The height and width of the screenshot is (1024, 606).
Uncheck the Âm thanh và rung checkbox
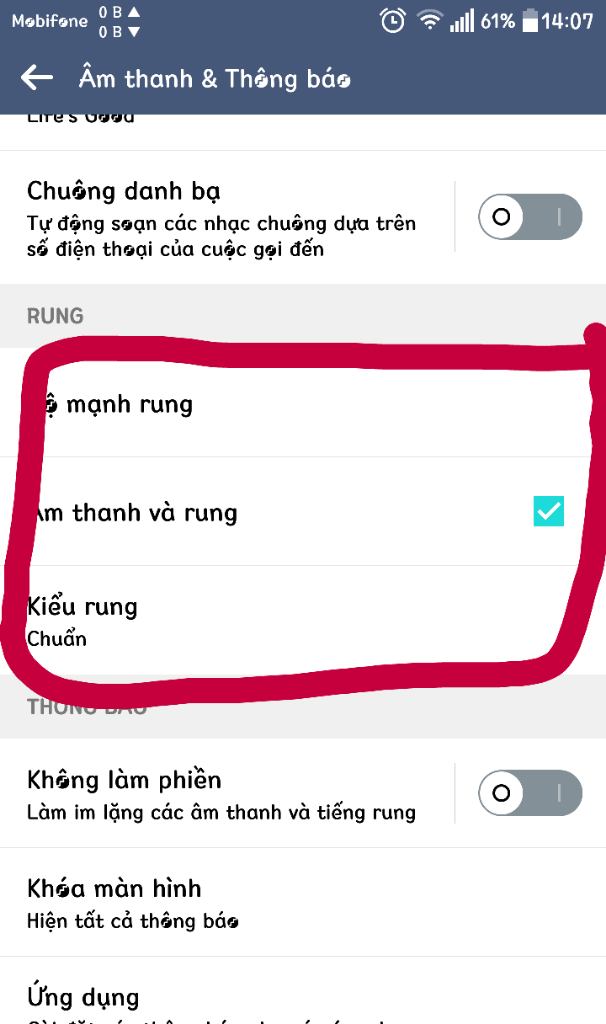tap(549, 512)
